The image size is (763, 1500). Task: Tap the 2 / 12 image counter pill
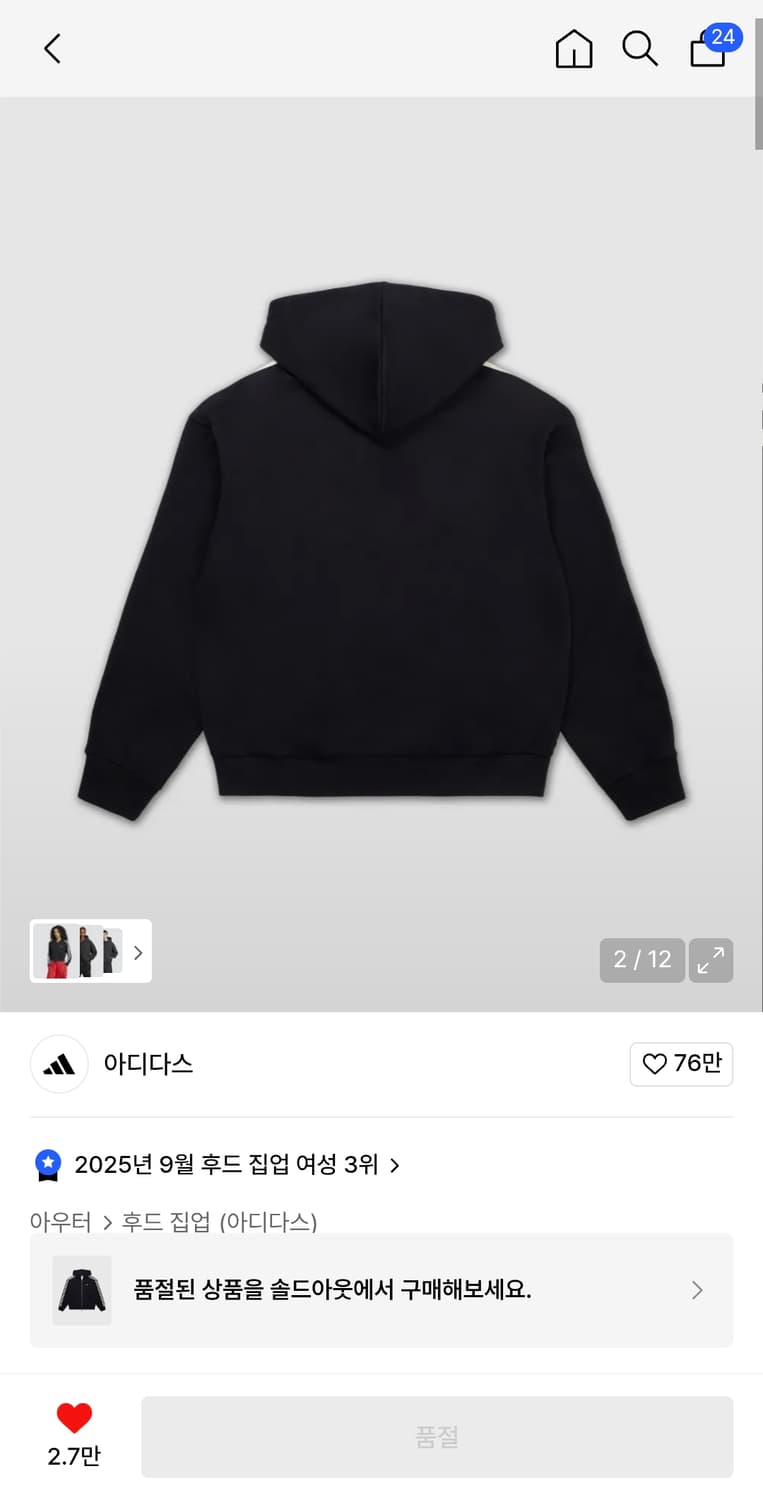click(x=641, y=960)
